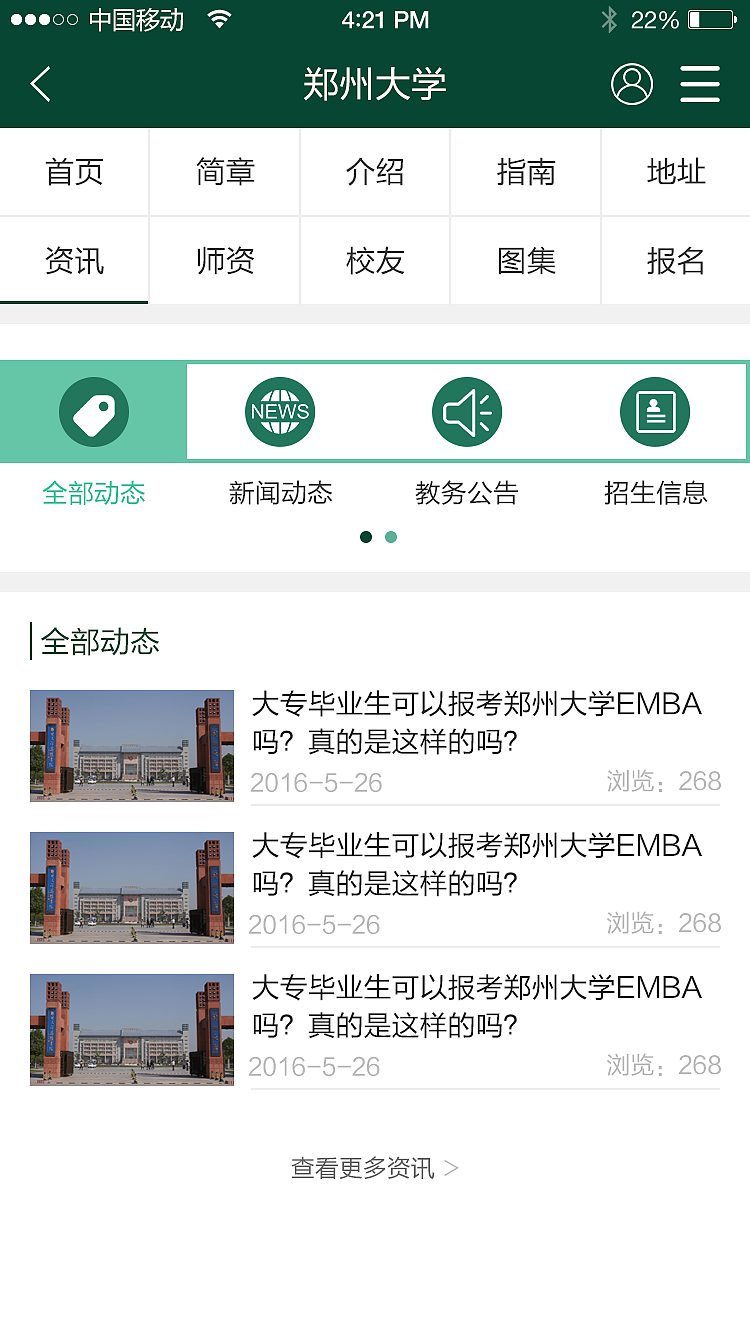Select the second pagination dot
The height and width of the screenshot is (1334, 750).
click(x=390, y=537)
